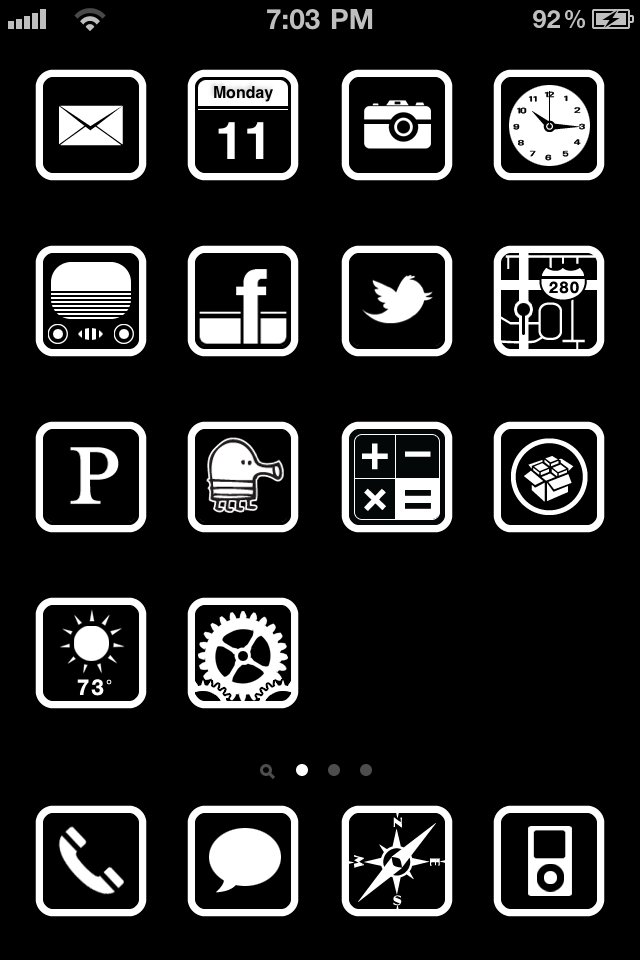Launch Safari compass in the dock
640x960 pixels.
click(397, 861)
